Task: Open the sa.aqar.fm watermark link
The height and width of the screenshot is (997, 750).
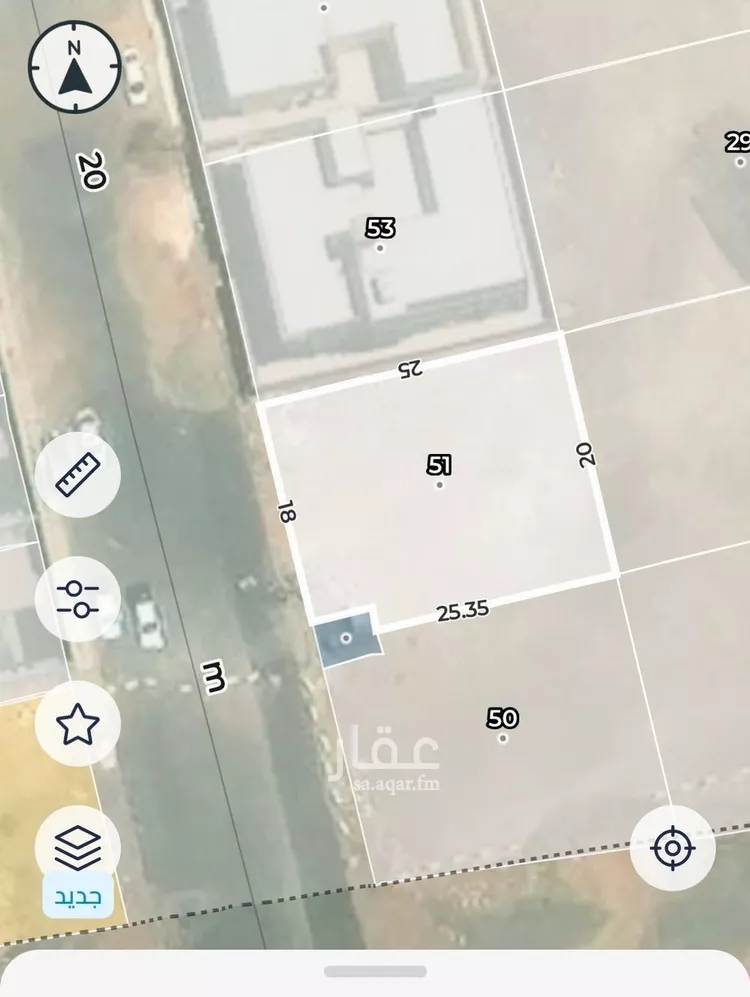Action: coord(394,785)
